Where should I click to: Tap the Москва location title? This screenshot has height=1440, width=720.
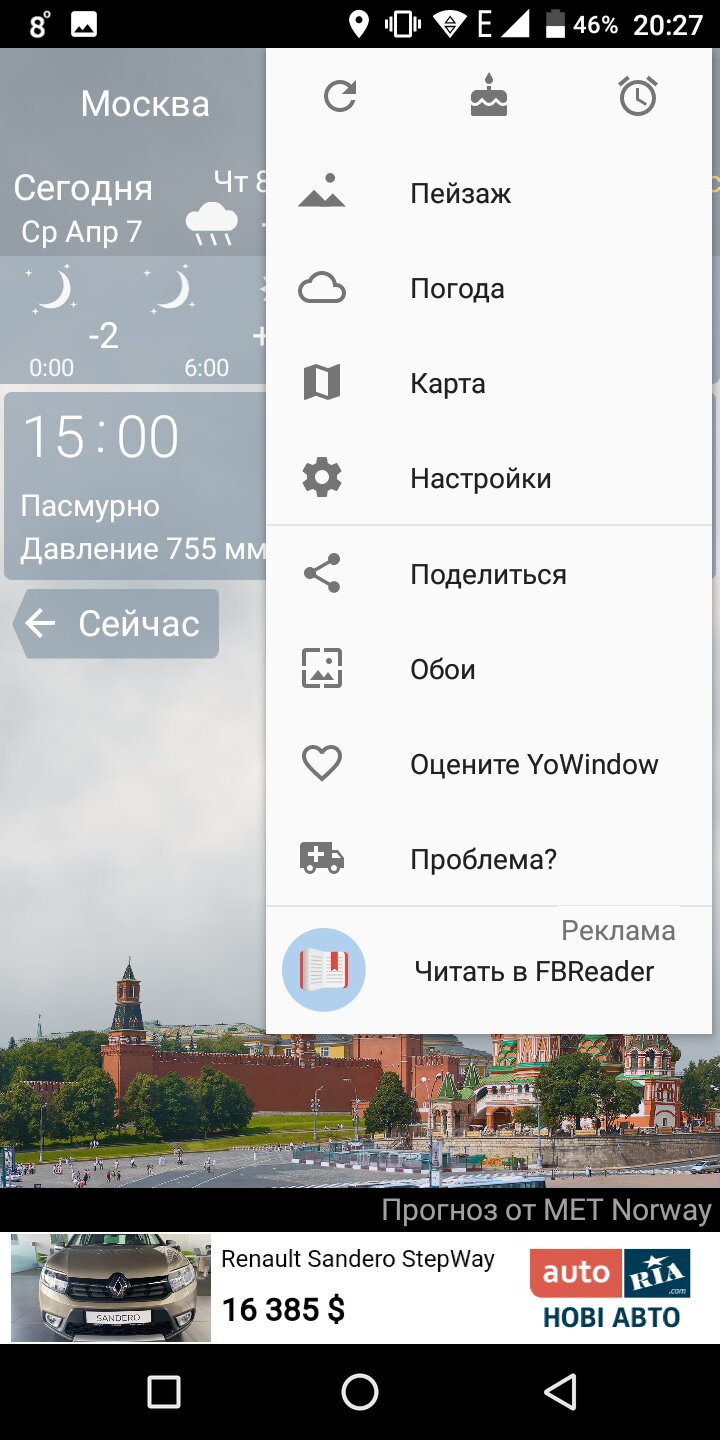pos(145,104)
